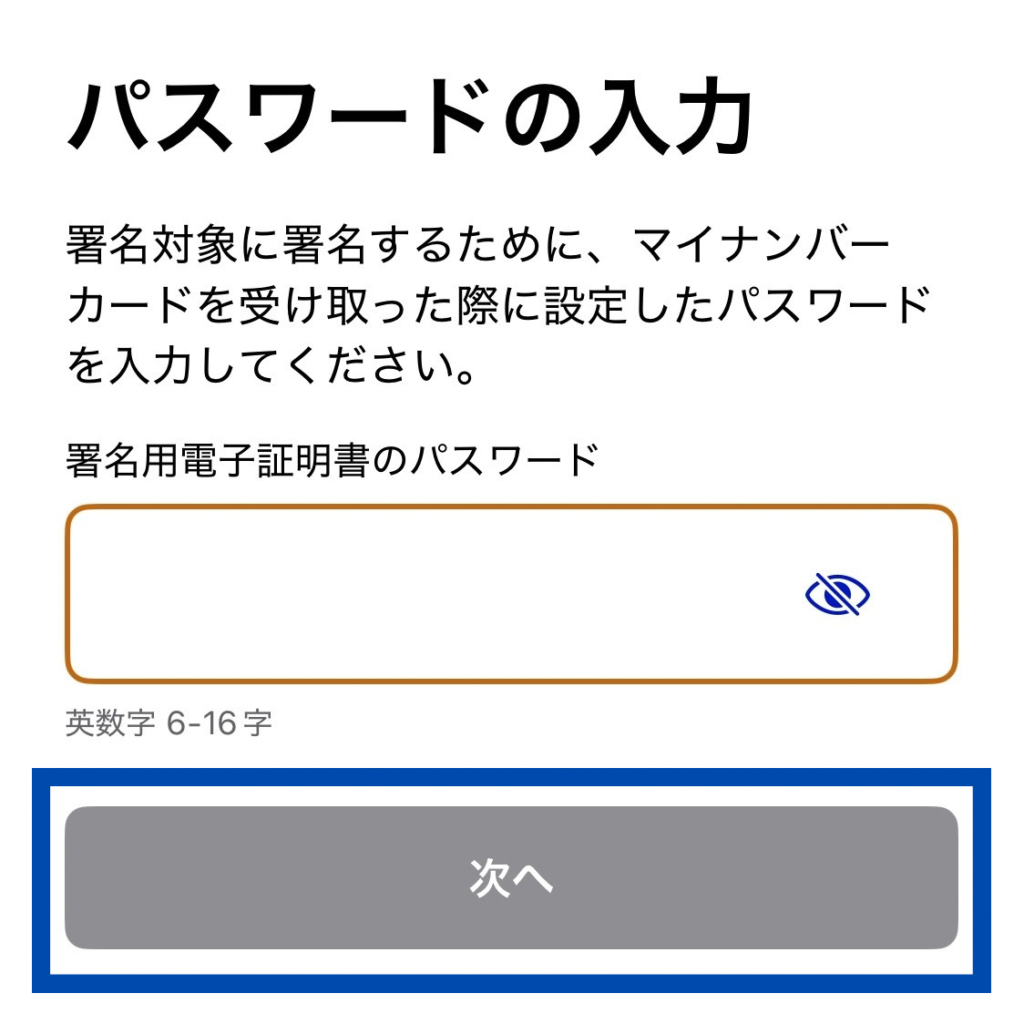
Task: Tap the 次へ button
Action: pyautogui.click(x=511, y=878)
